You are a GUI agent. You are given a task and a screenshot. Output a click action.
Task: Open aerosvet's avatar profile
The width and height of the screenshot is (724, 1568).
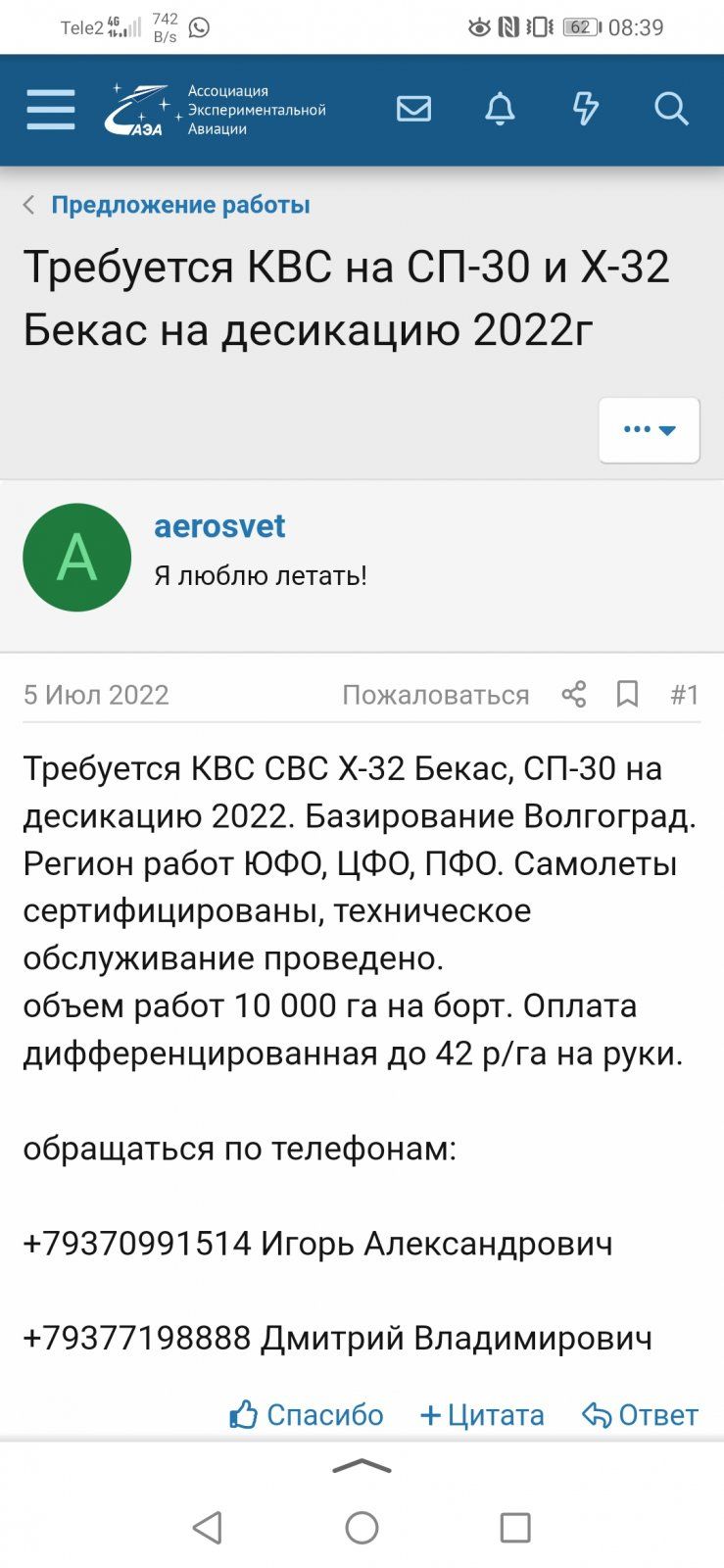(x=76, y=558)
